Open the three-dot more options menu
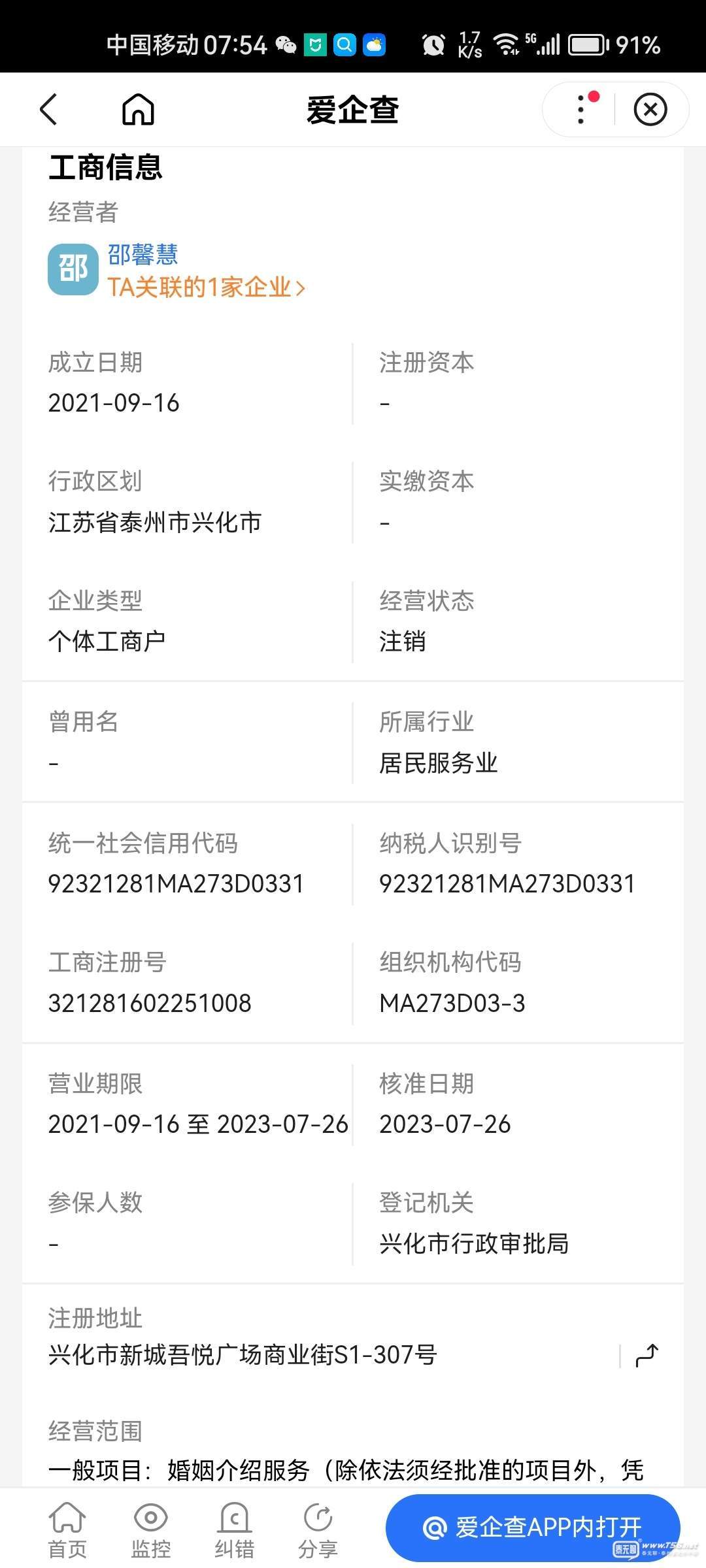706x1568 pixels. pyautogui.click(x=581, y=109)
